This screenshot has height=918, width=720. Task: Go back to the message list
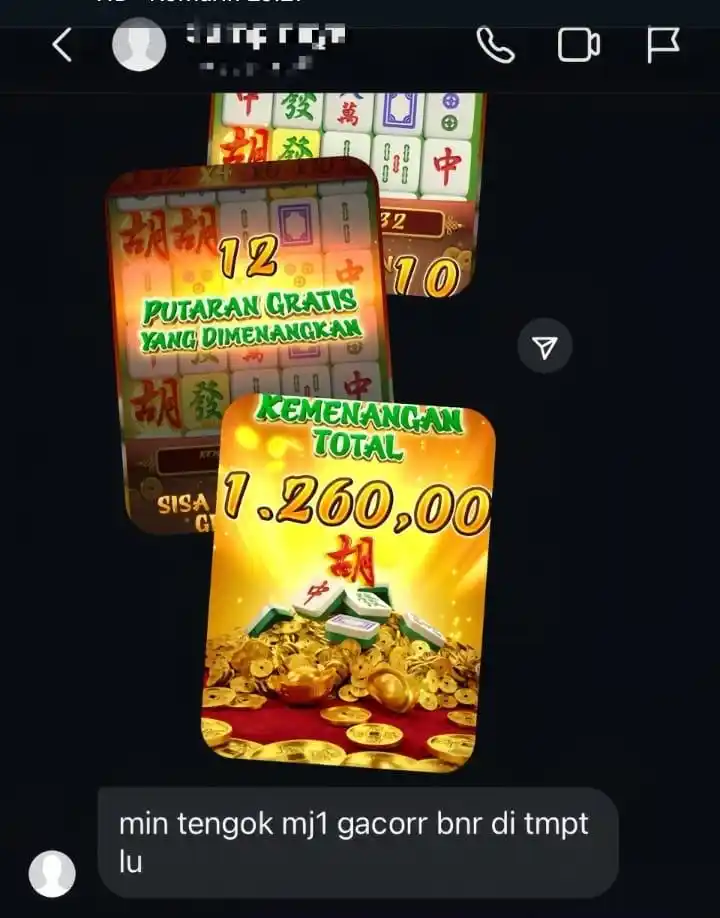pyautogui.click(x=62, y=45)
